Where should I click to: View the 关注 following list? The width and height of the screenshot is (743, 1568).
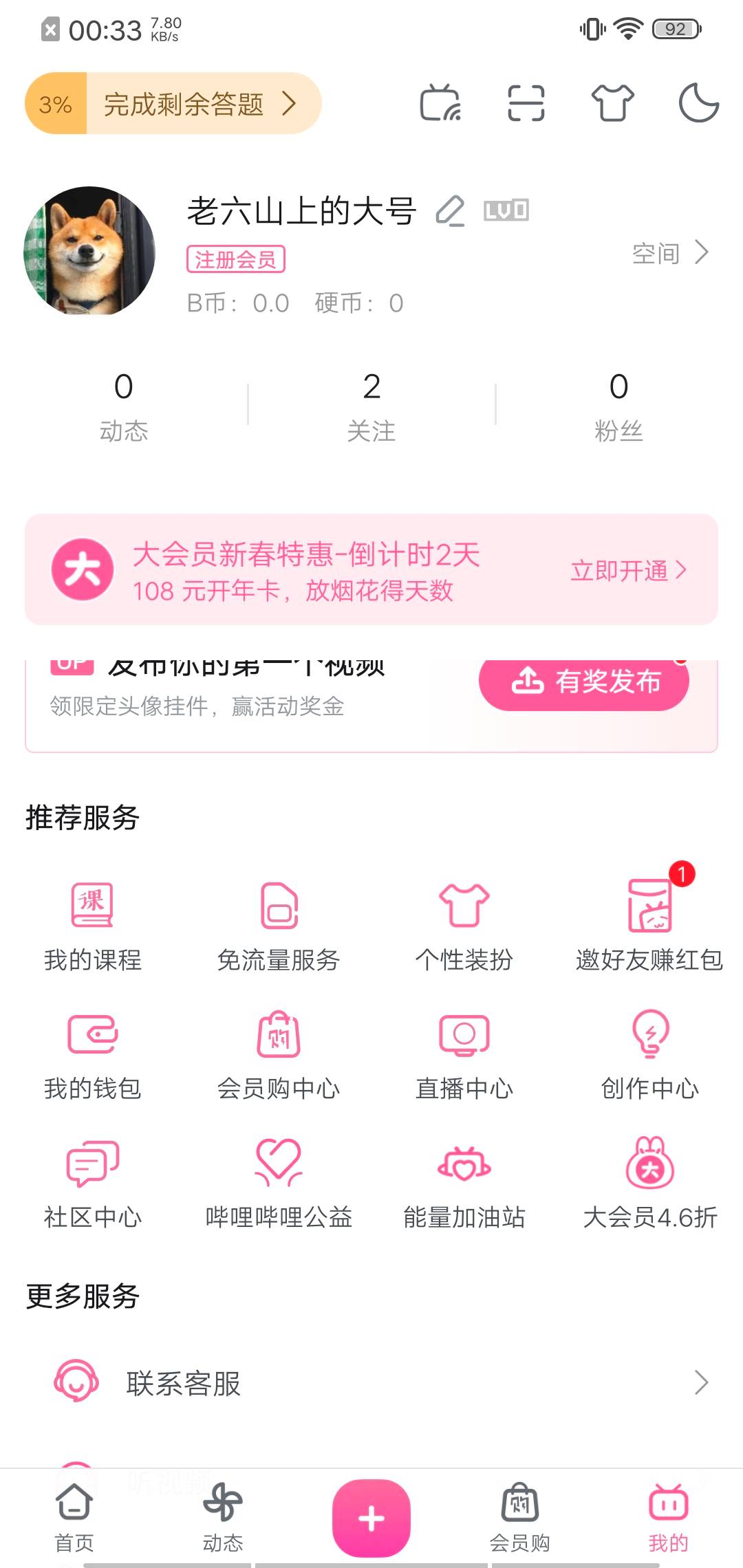tap(371, 406)
